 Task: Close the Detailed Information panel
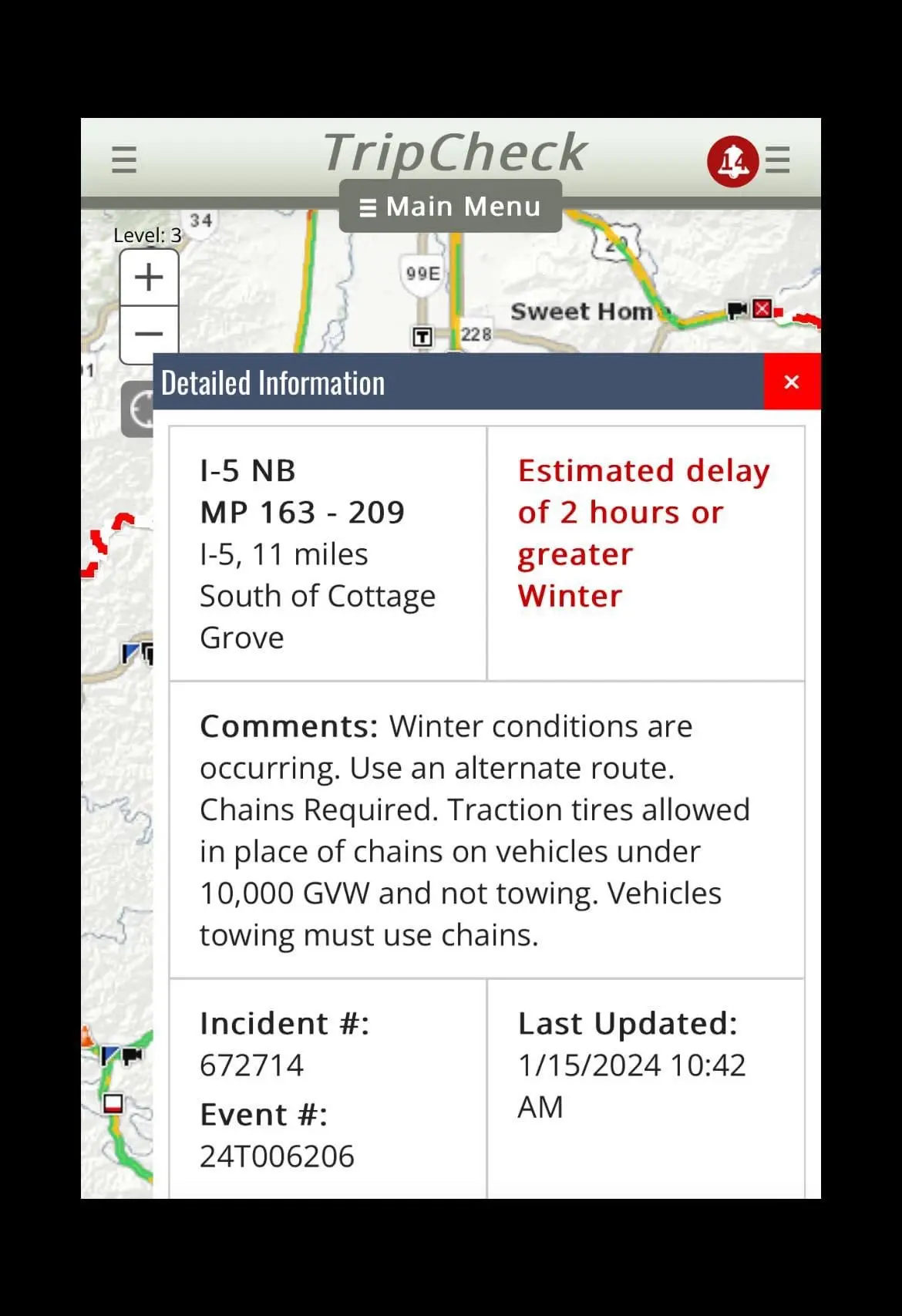(x=791, y=382)
